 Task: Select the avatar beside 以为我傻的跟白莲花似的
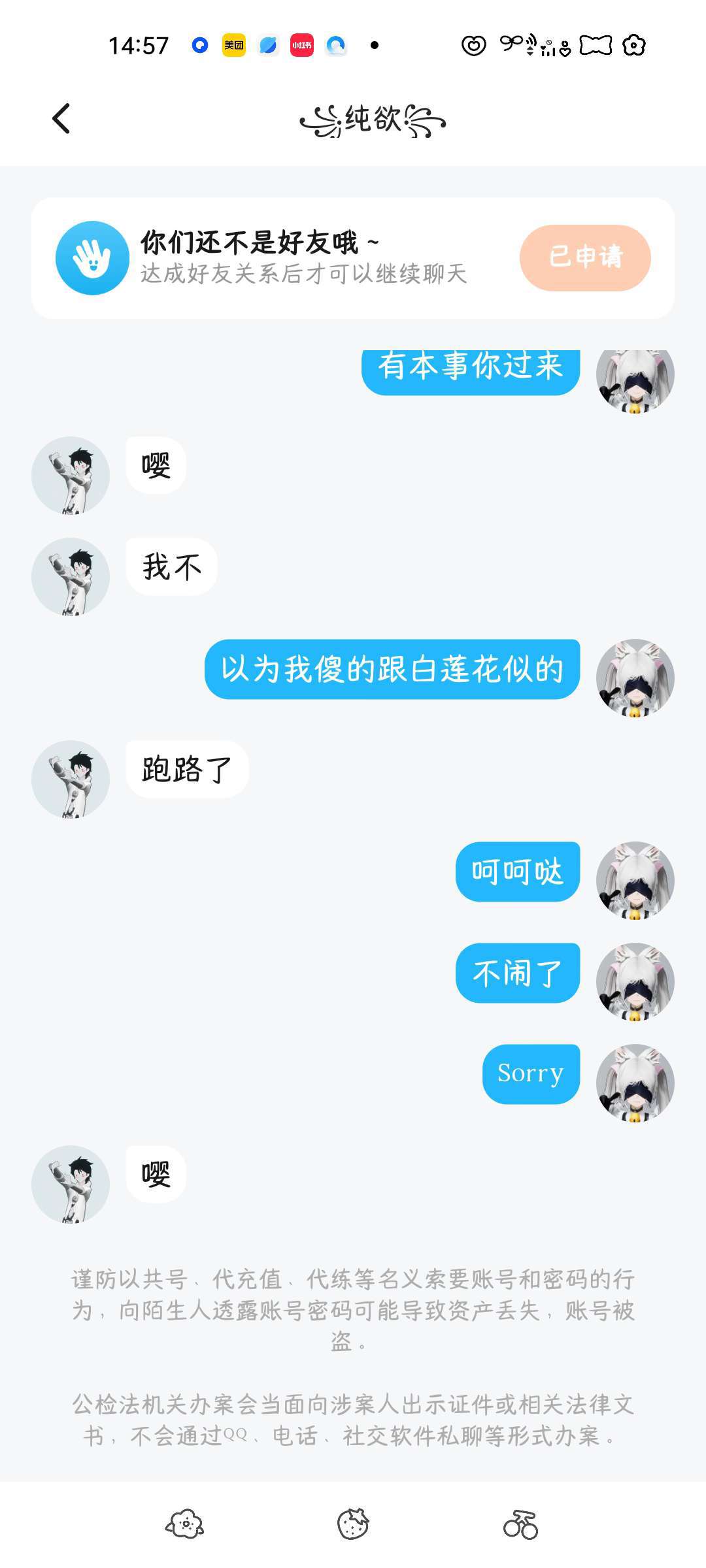pos(635,678)
